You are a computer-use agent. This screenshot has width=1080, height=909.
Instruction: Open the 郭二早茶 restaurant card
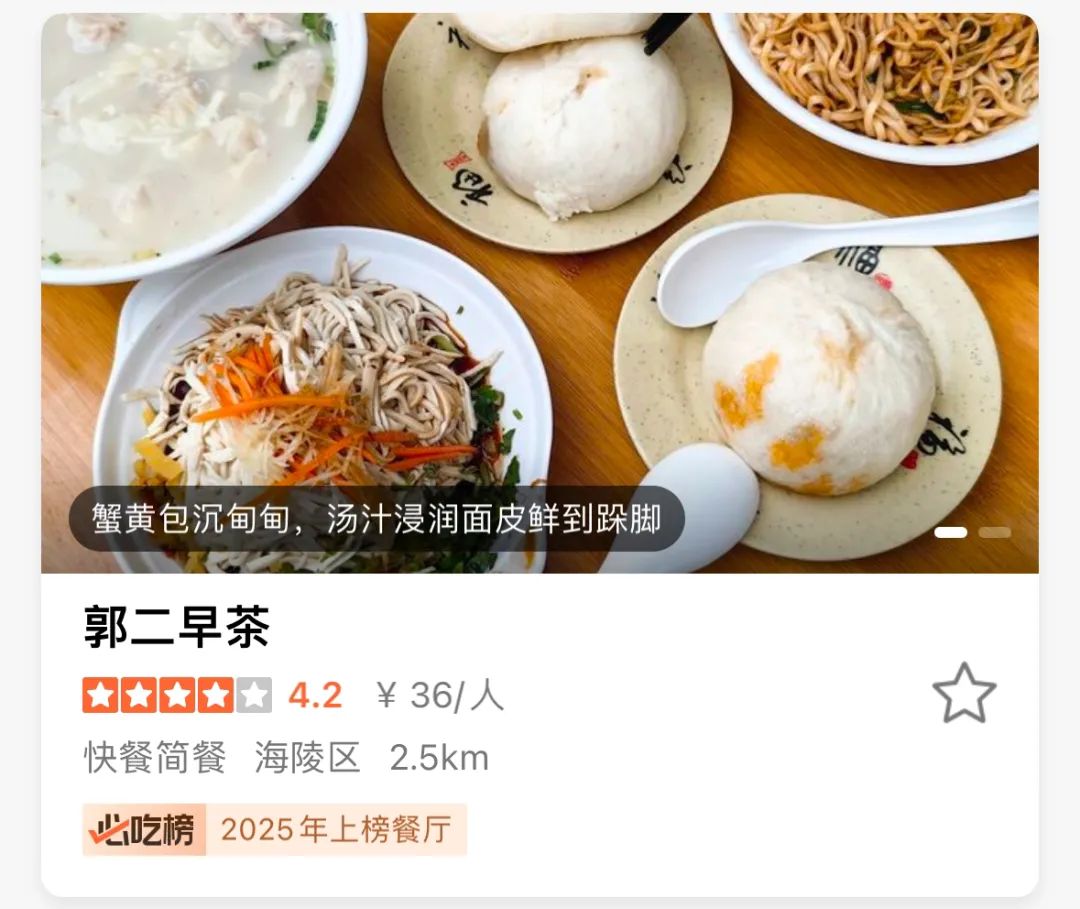pos(177,628)
